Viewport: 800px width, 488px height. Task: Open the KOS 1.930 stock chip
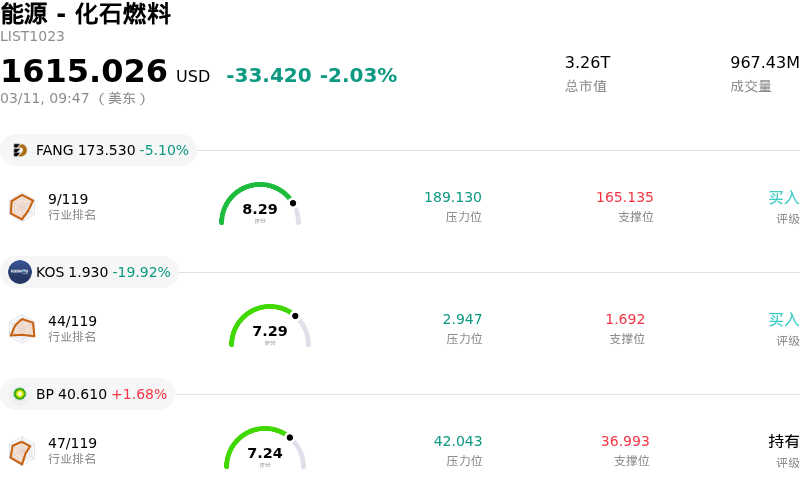point(91,272)
